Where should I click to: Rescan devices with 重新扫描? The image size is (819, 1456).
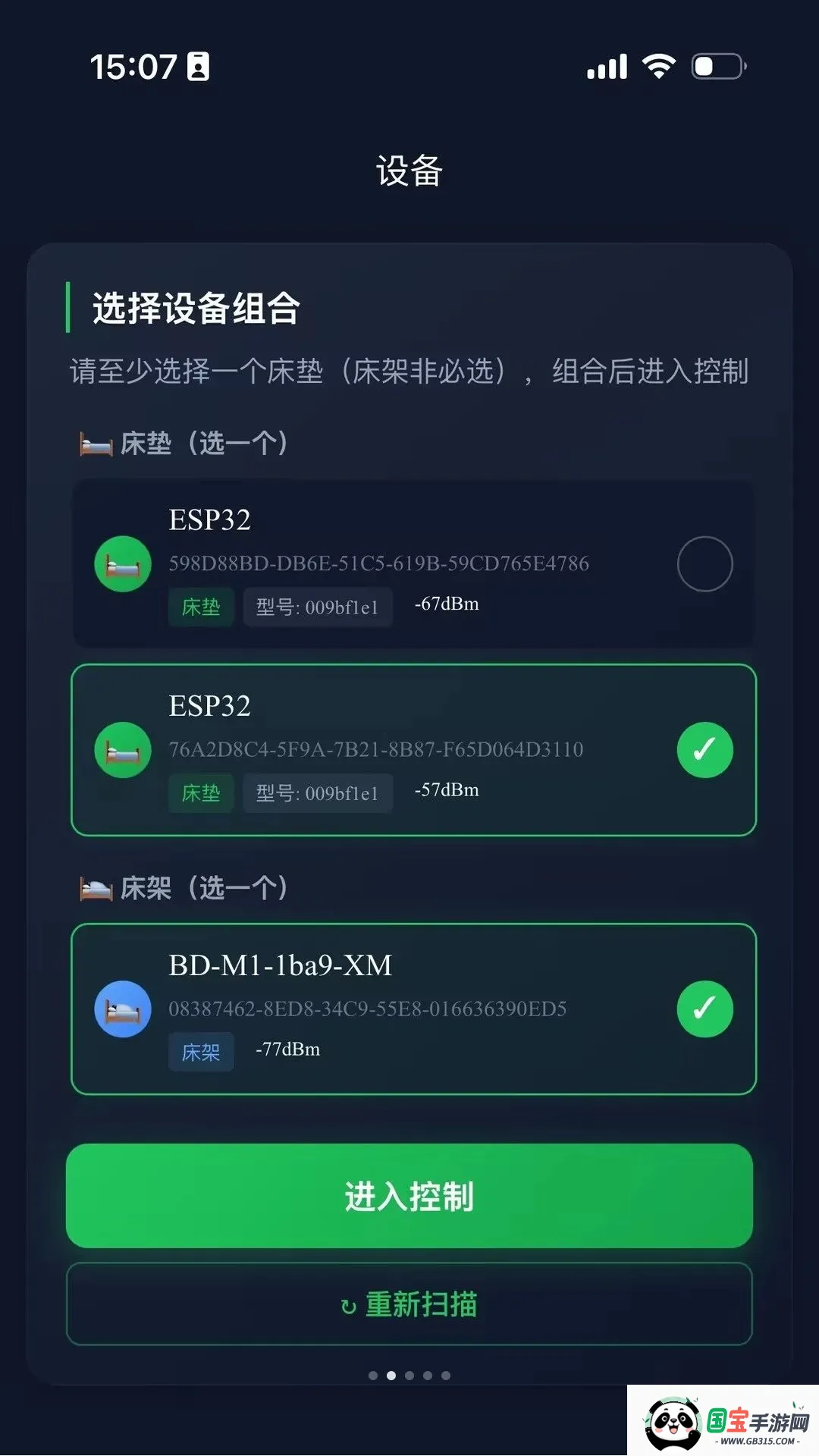point(409,1304)
